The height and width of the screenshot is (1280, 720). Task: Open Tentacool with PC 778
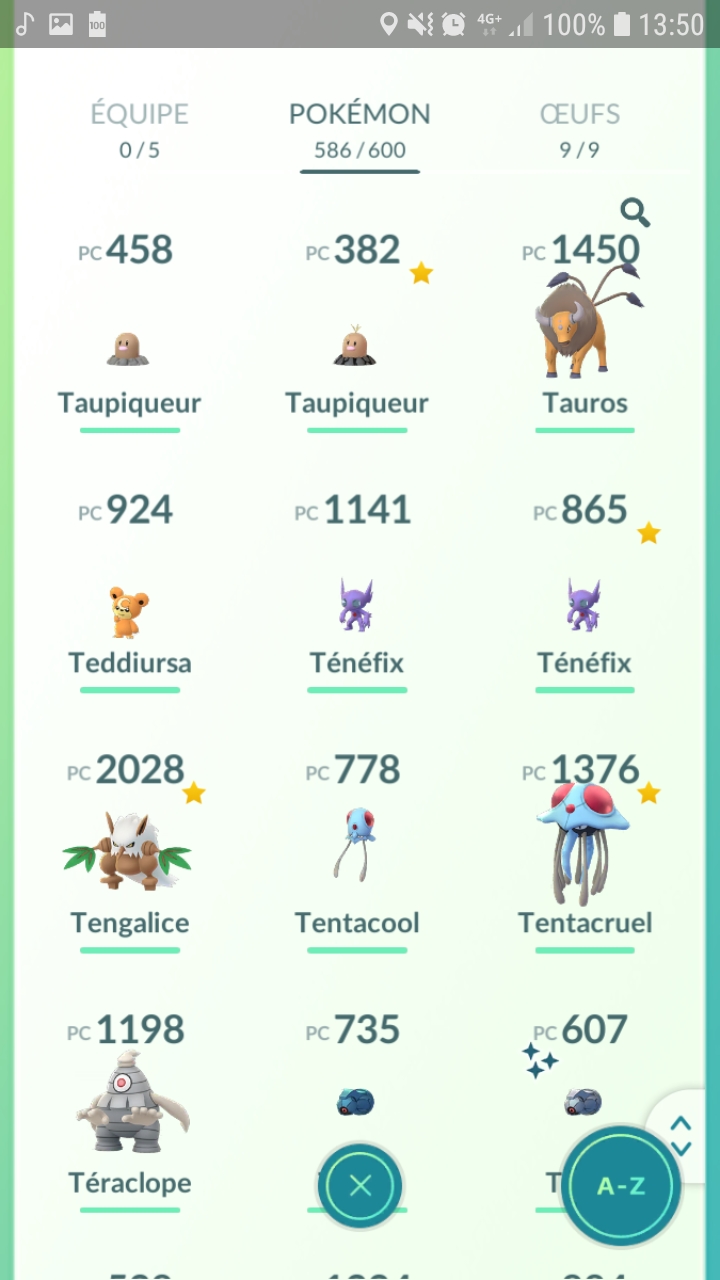tap(356, 850)
